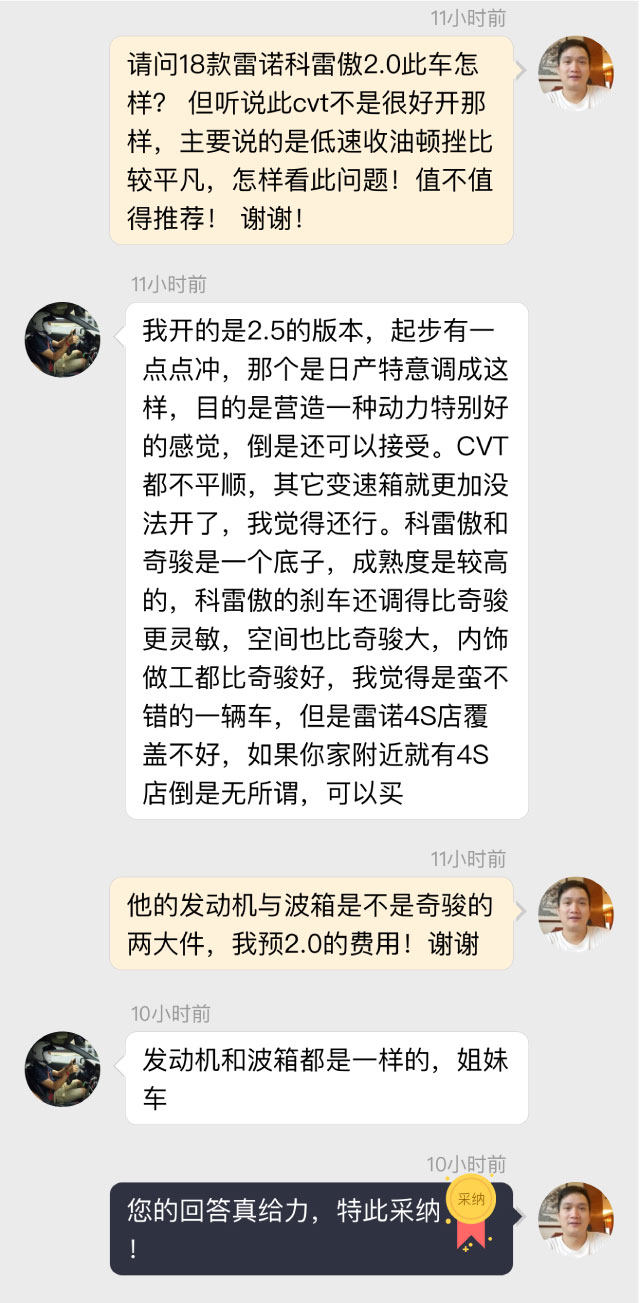
Task: Open asker's avatar beside the 18款雷诺科雷傲 question
Action: click(x=576, y=73)
